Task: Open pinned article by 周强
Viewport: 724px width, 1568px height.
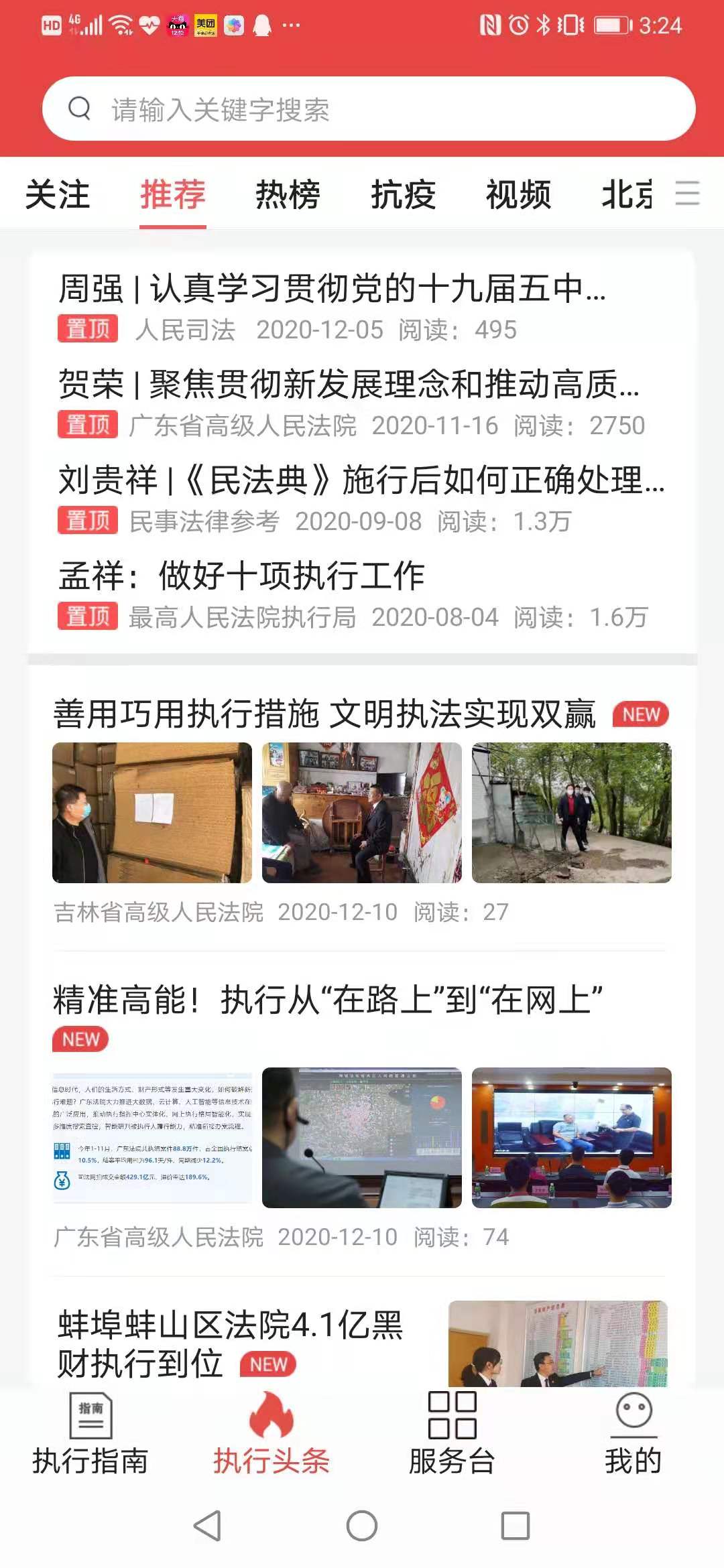Action: click(332, 289)
